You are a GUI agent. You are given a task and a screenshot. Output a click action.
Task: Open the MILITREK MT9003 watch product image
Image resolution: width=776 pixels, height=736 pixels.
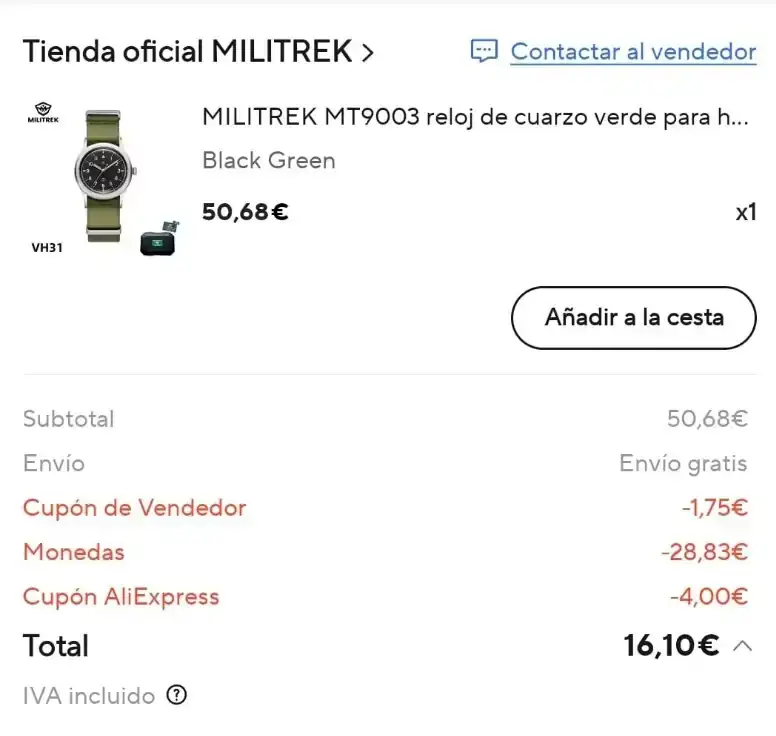click(103, 177)
